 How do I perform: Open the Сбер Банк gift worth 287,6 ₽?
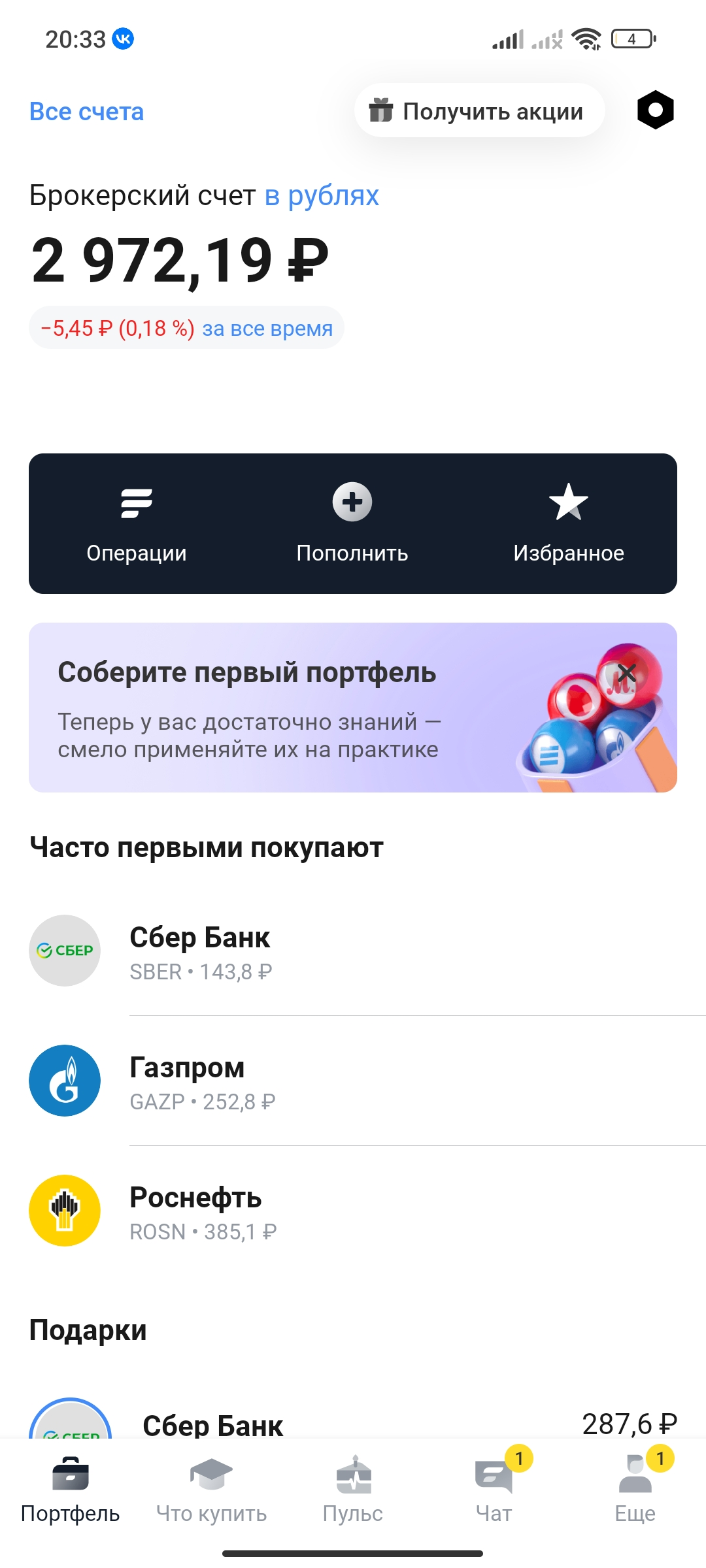point(353,1419)
